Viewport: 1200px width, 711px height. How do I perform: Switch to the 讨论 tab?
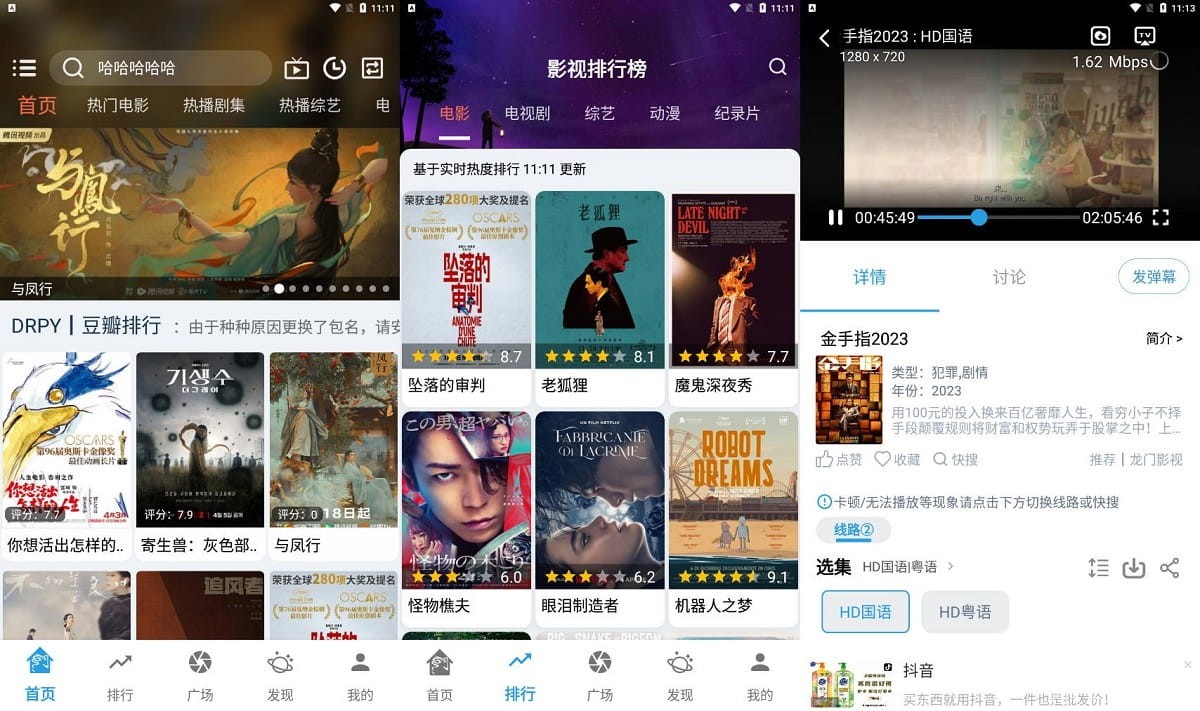pyautogui.click(x=1009, y=277)
